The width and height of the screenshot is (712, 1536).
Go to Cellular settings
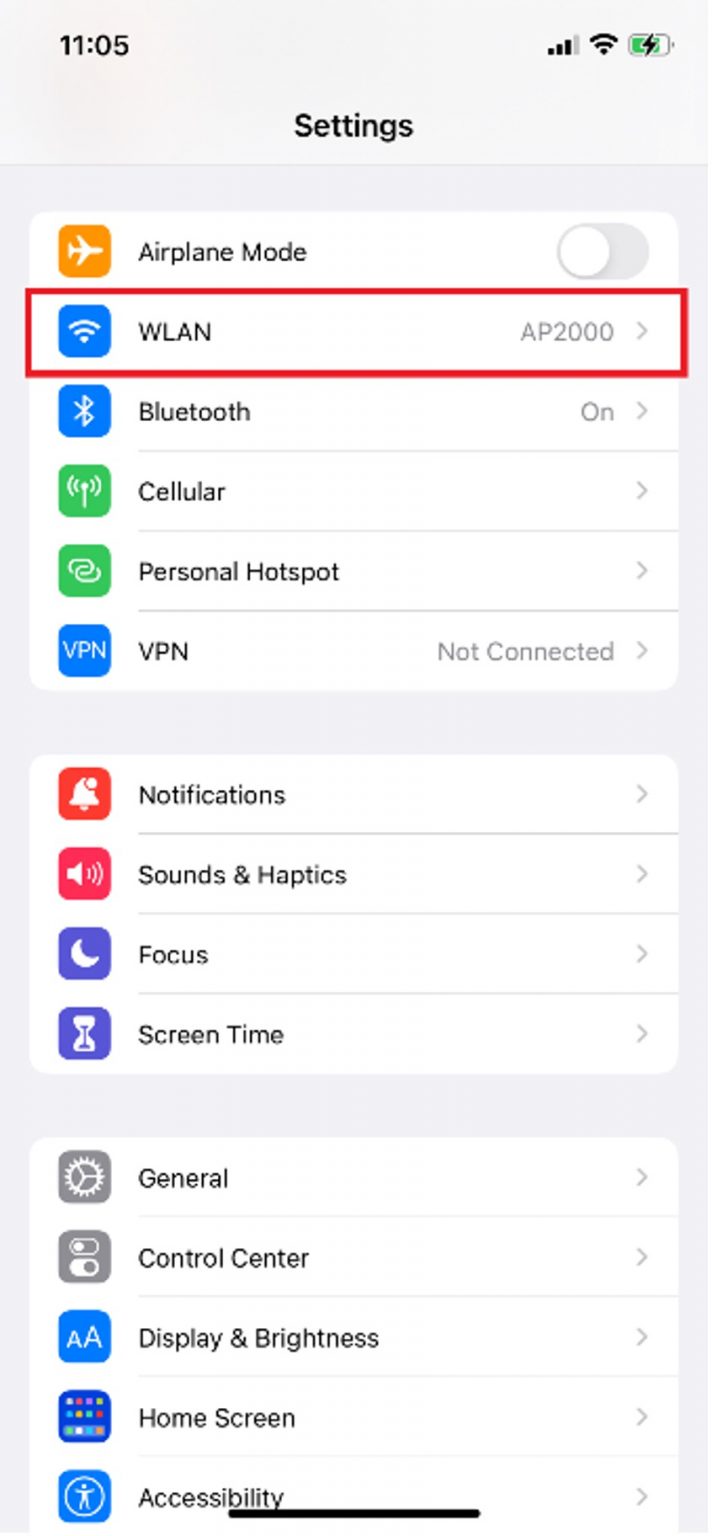coord(354,492)
